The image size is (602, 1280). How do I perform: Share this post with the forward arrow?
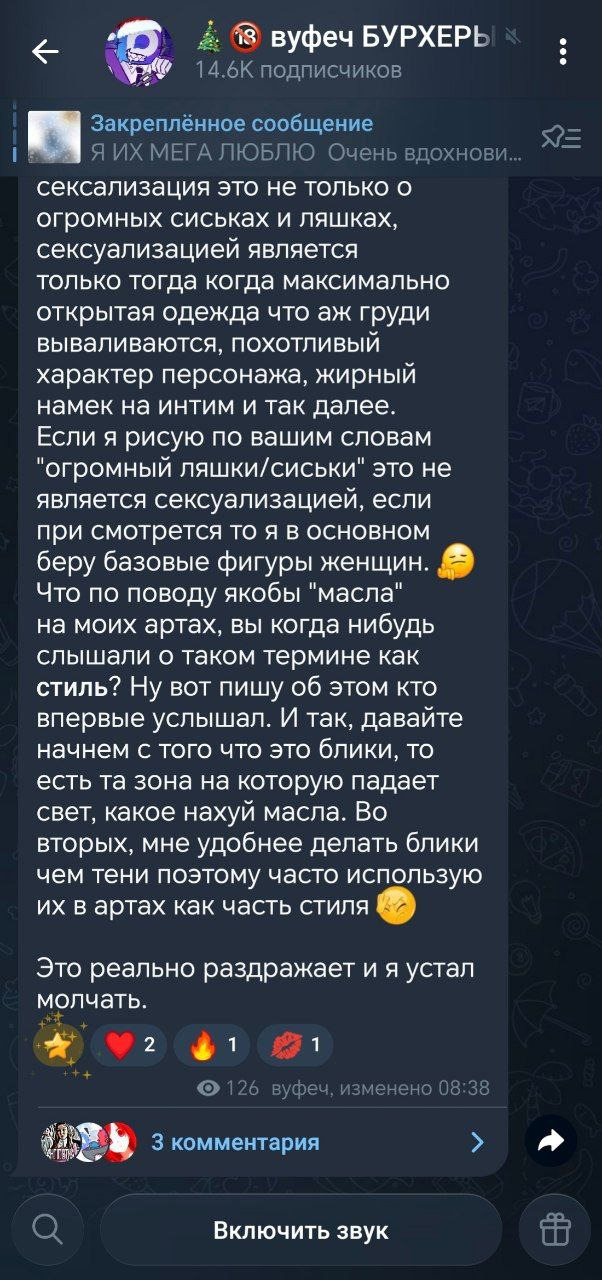click(551, 1141)
